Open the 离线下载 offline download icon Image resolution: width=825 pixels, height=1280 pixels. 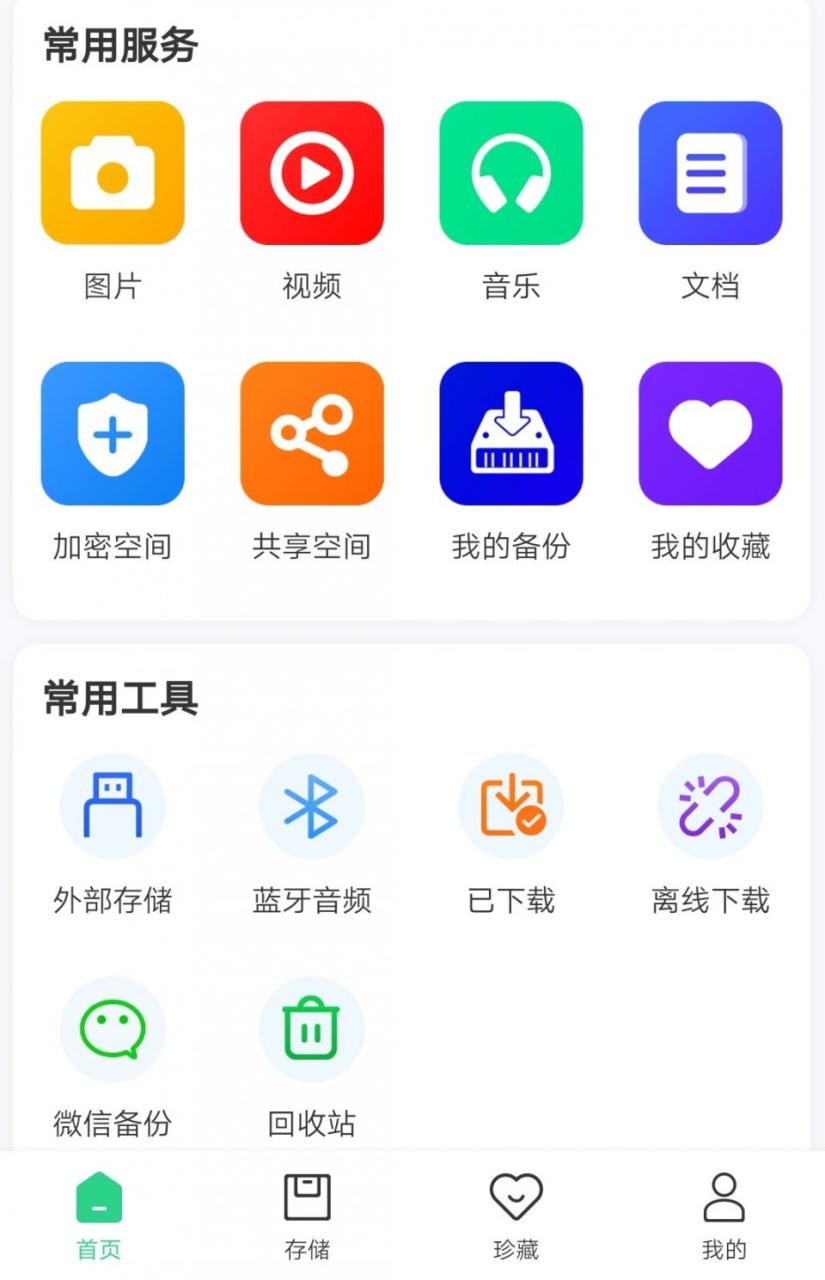(710, 804)
